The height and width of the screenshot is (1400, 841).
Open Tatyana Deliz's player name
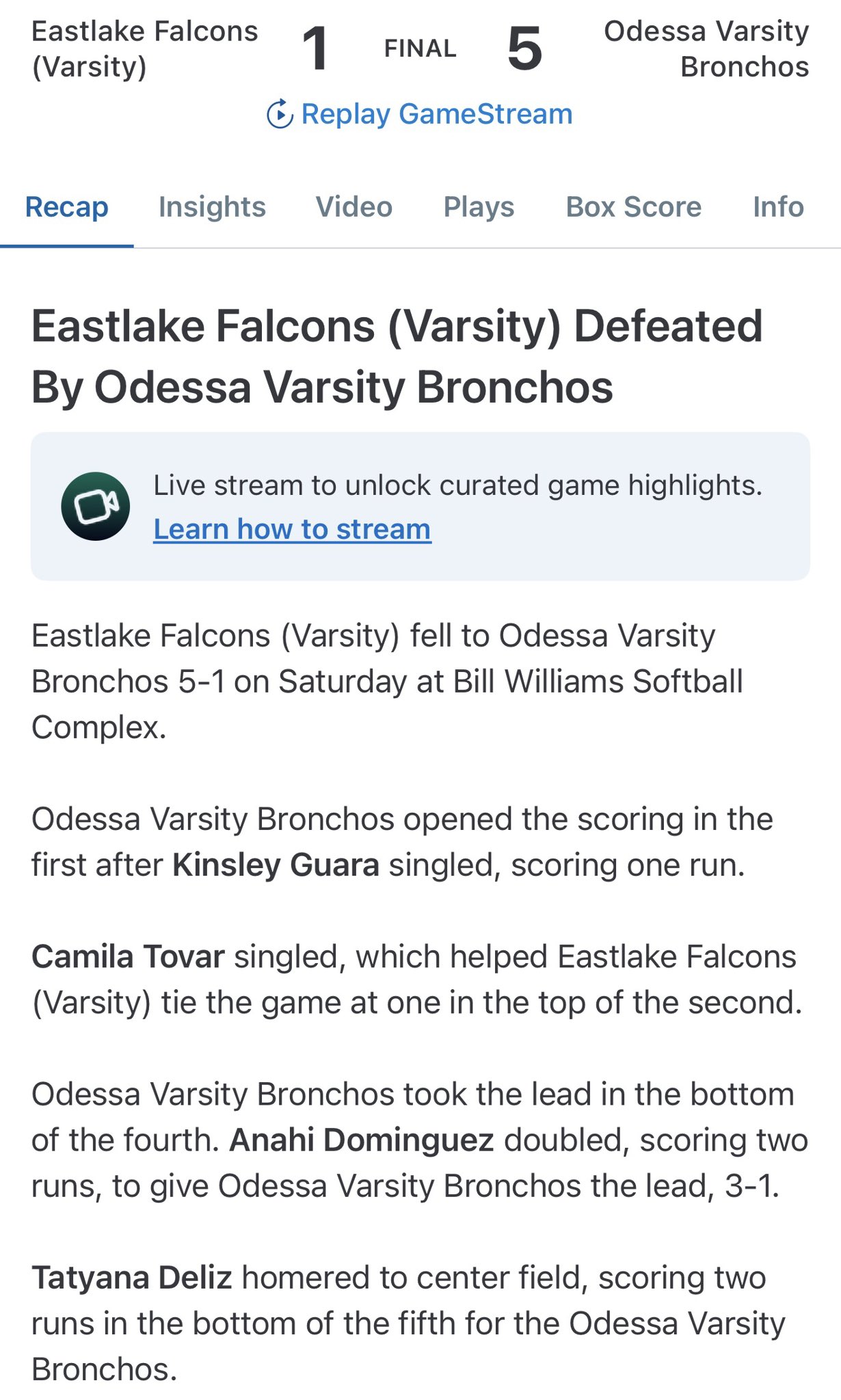point(132,1278)
